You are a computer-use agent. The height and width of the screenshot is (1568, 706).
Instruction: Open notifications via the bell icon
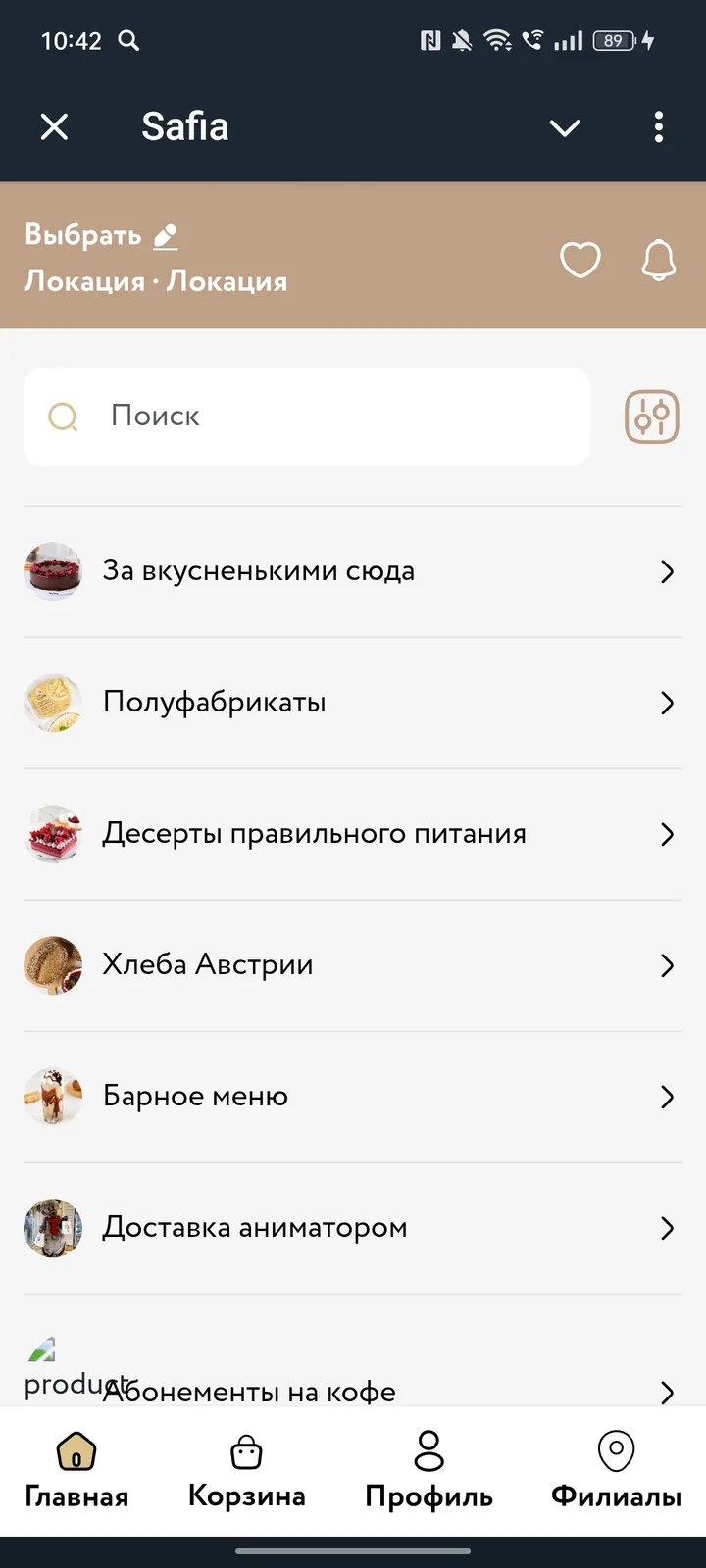[658, 260]
